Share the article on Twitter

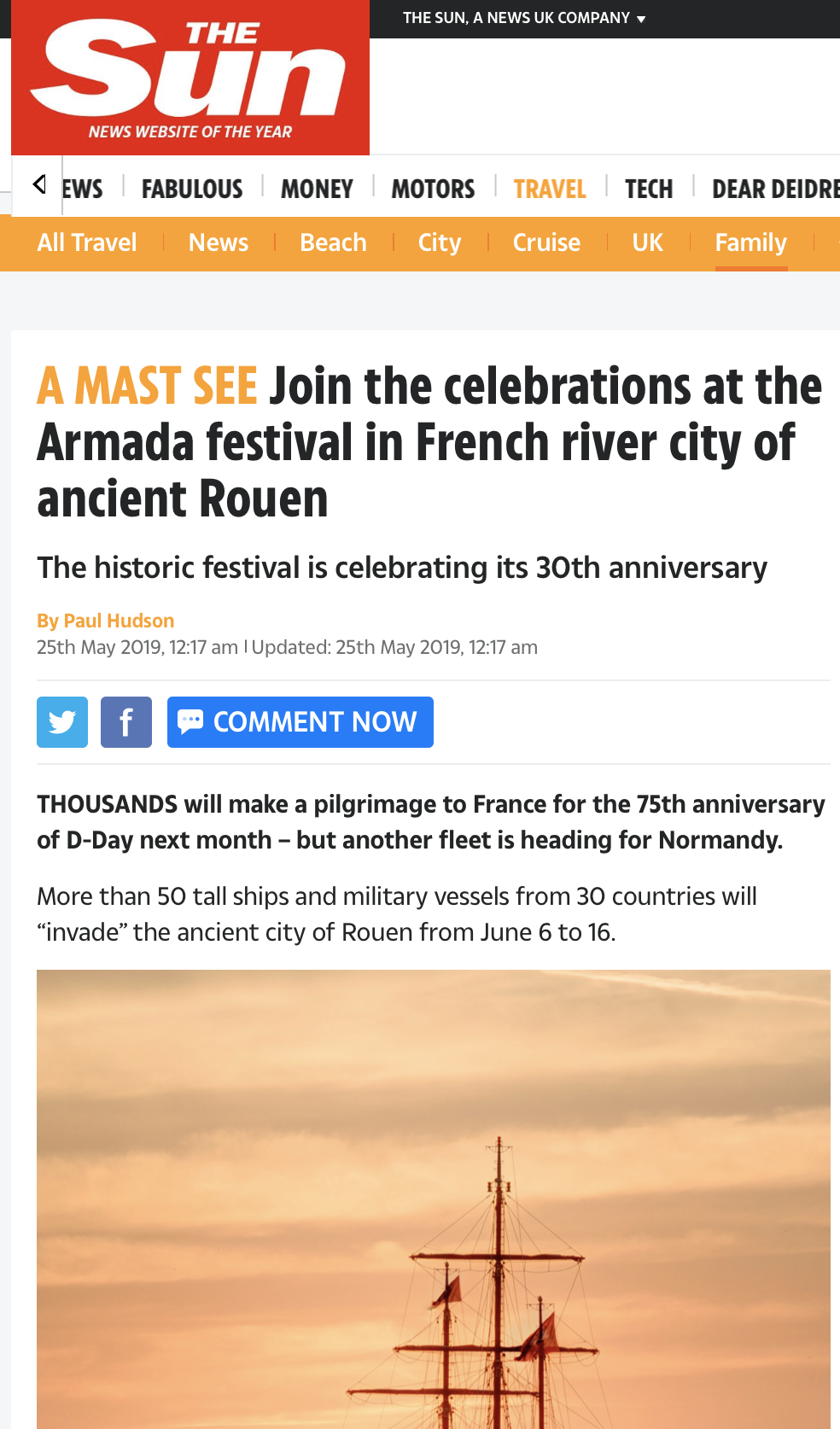coord(62,722)
